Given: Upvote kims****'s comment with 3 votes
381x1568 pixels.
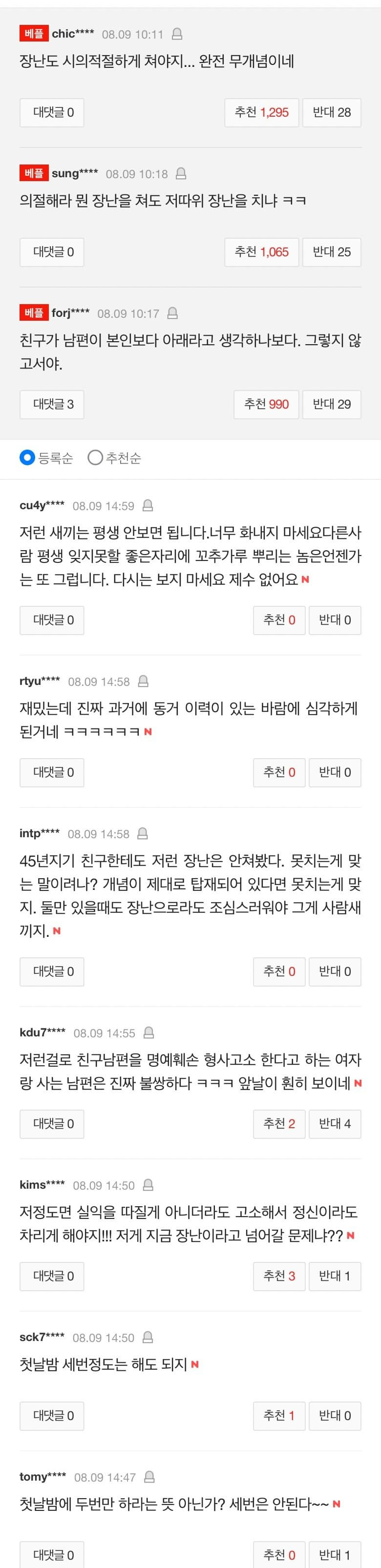Looking at the screenshot, I should (x=279, y=1276).
